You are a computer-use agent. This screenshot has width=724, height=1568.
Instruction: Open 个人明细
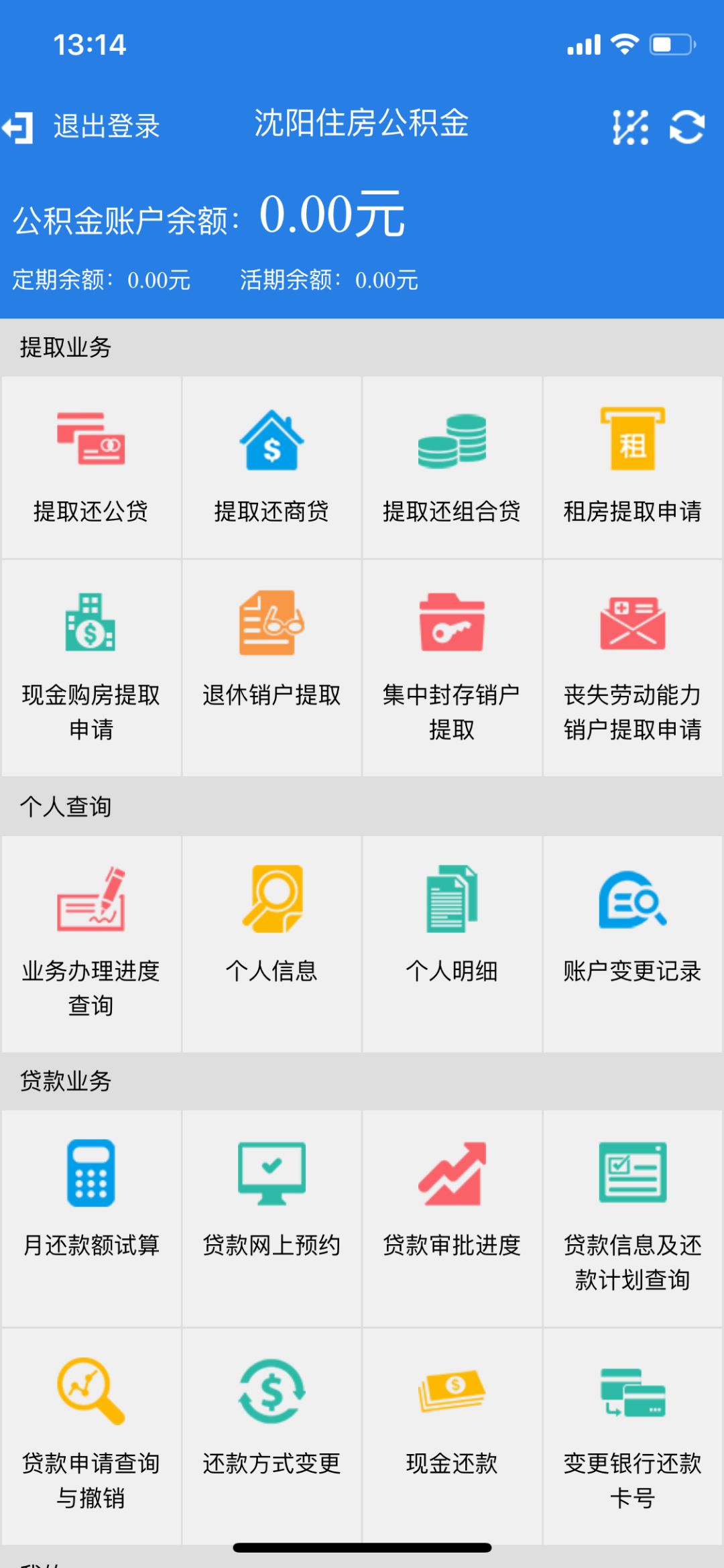click(452, 943)
